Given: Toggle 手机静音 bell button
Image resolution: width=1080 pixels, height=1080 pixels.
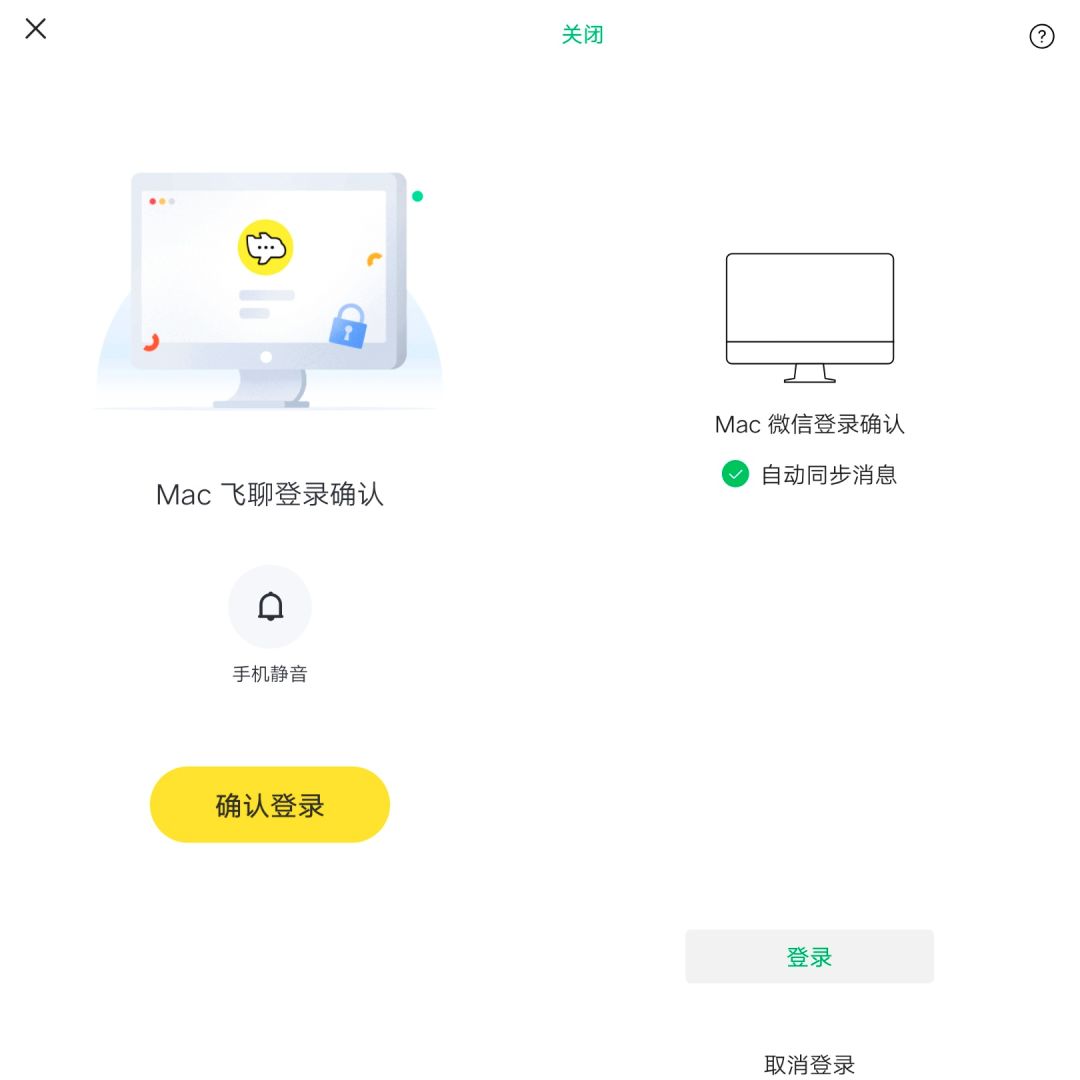Looking at the screenshot, I should tap(270, 607).
